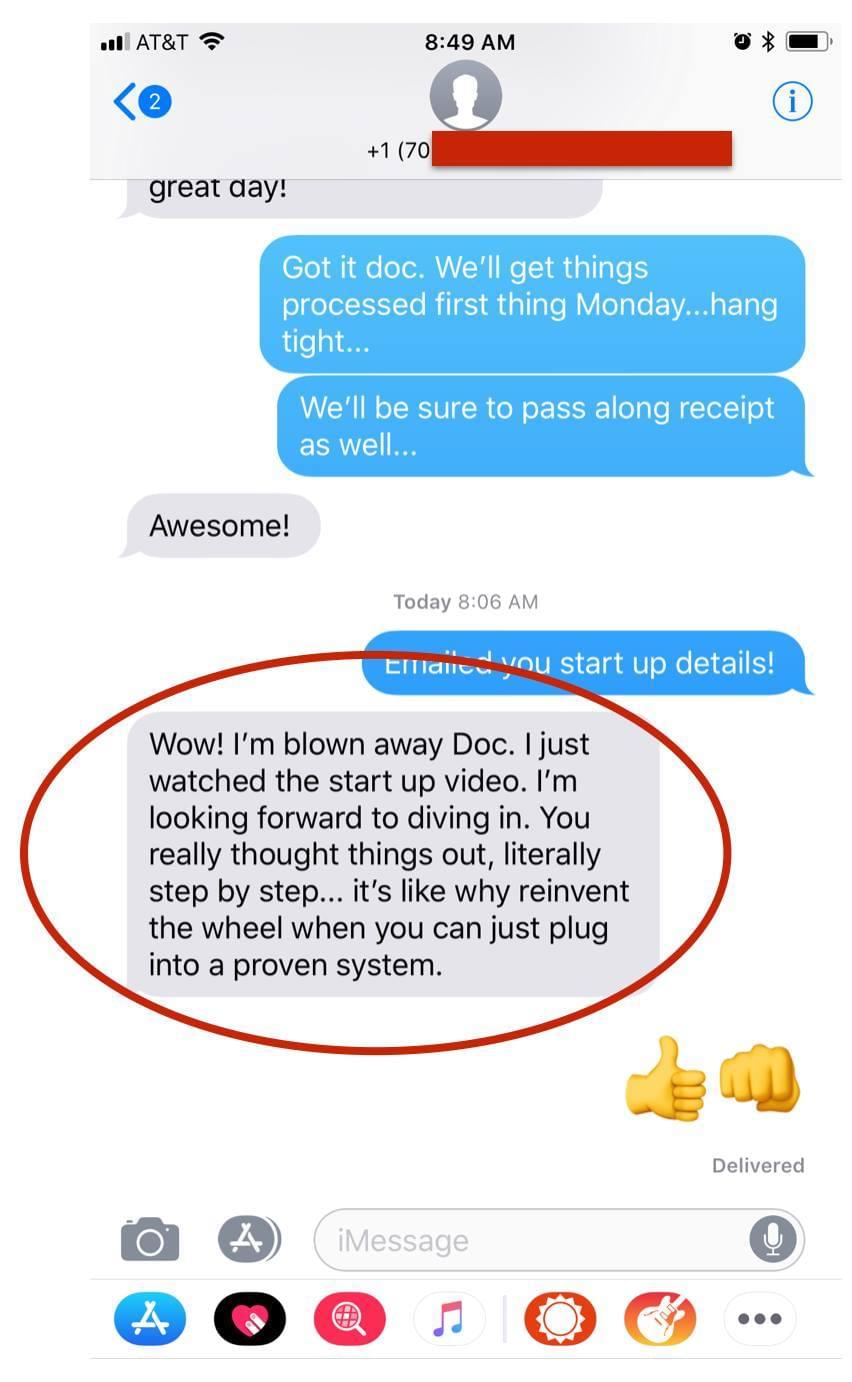The image size is (852, 1382).
Task: Show more iMessage apps via the three dots
Action: (x=760, y=1319)
